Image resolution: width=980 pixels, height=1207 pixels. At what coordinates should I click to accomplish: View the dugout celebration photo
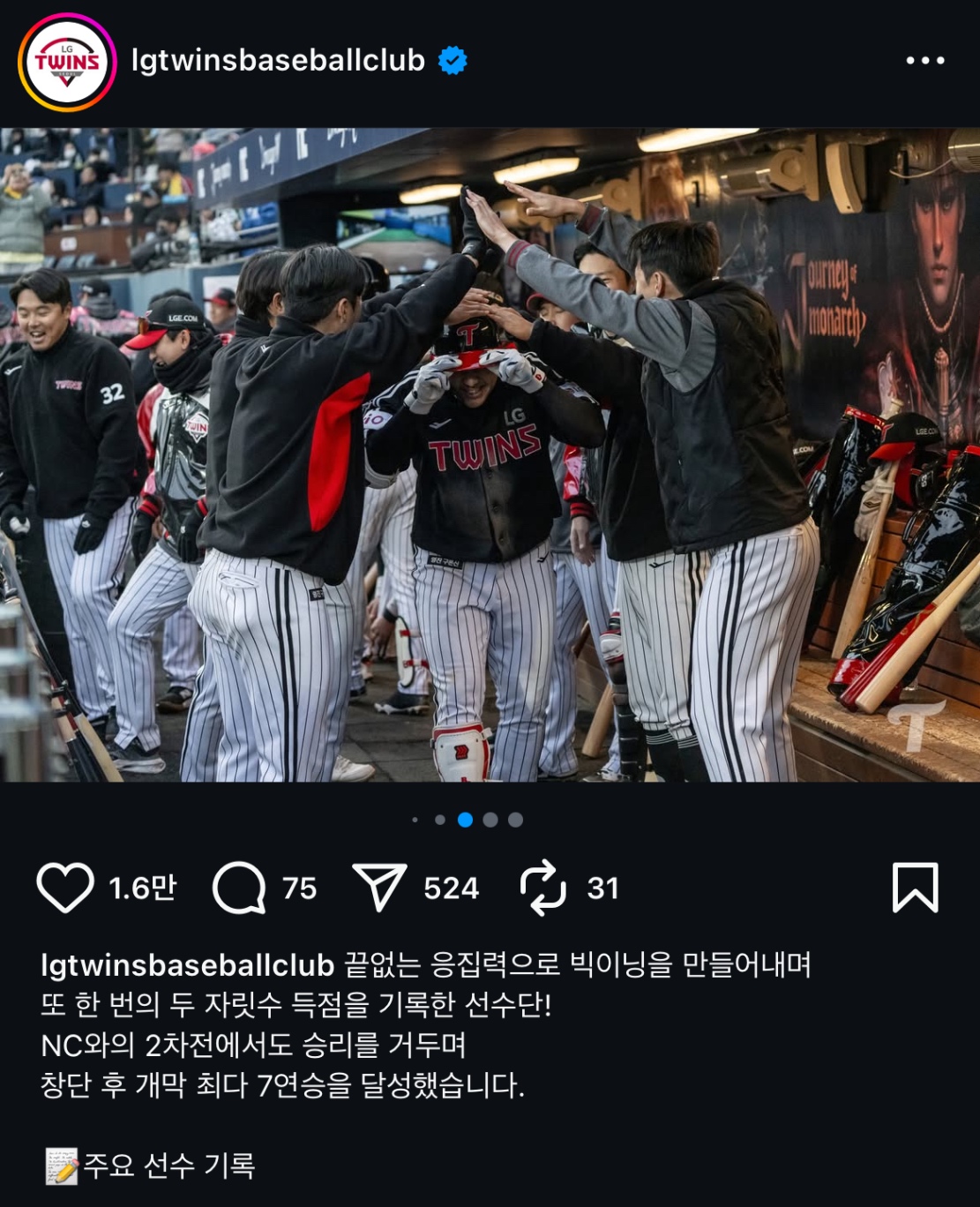(490, 454)
